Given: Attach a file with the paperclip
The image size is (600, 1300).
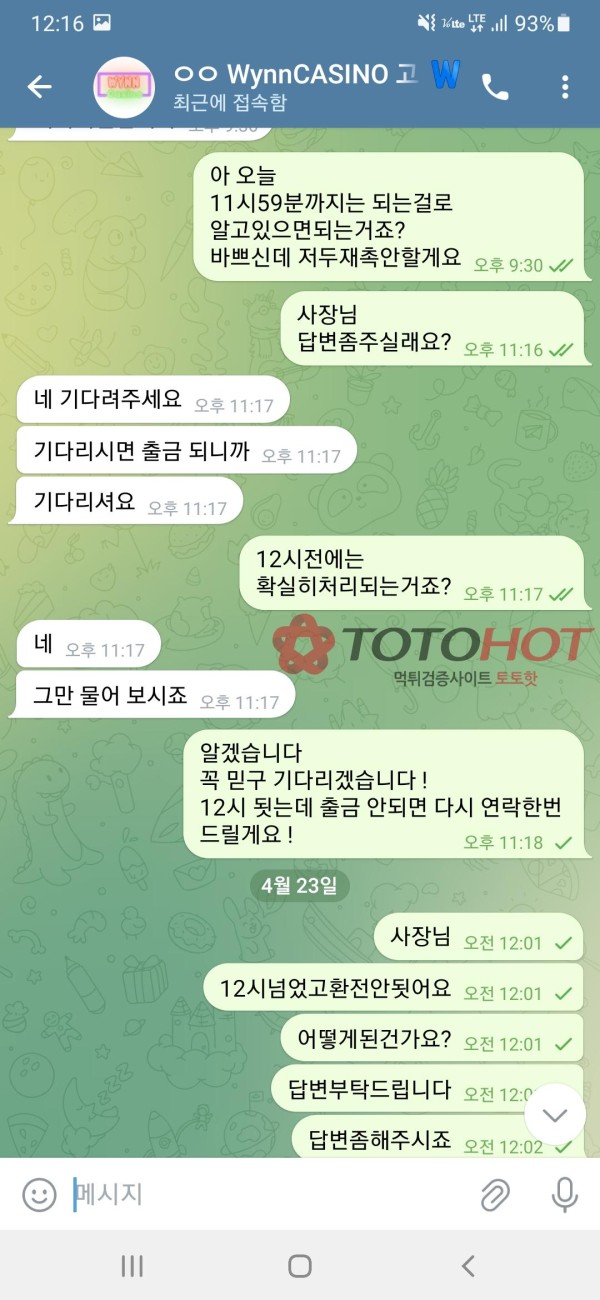Looking at the screenshot, I should 494,1194.
